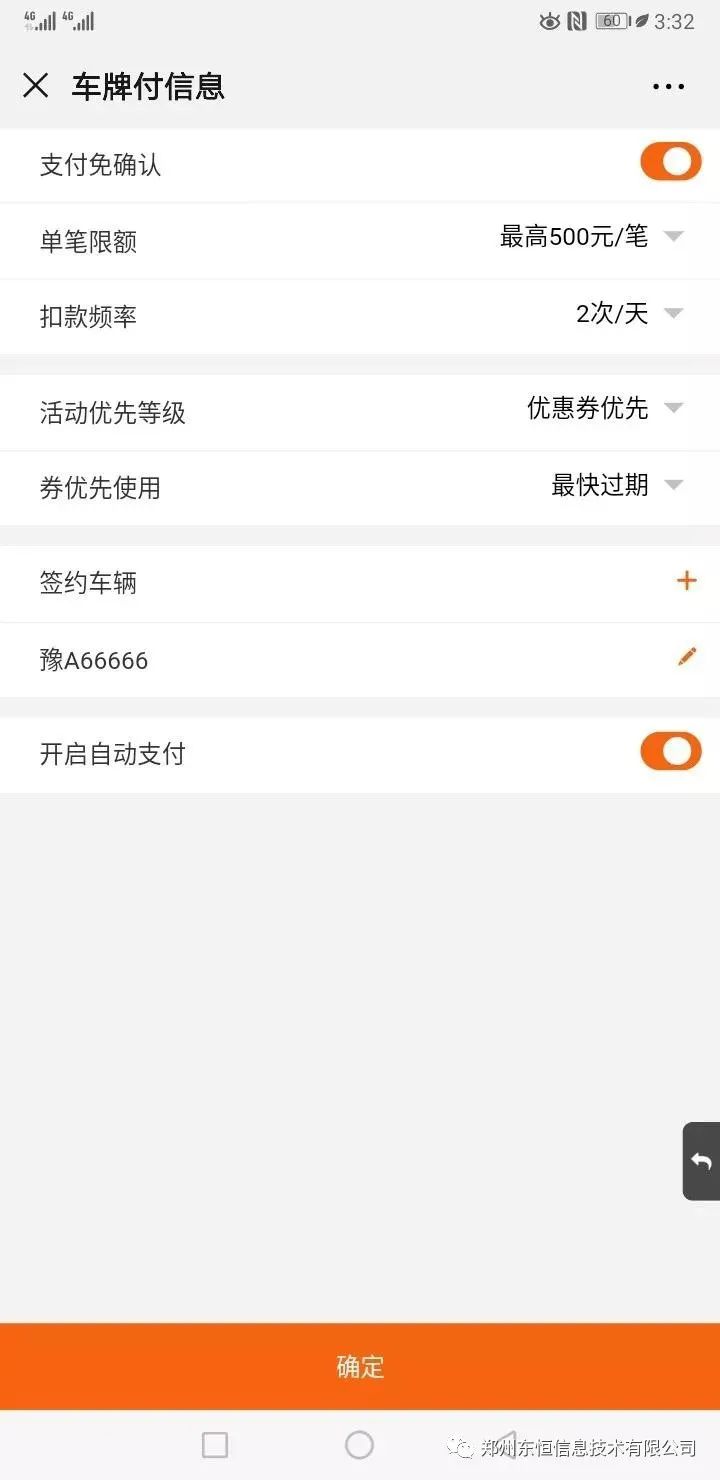The image size is (720, 1480).
Task: Confirm with the 确定 button
Action: click(x=360, y=1367)
